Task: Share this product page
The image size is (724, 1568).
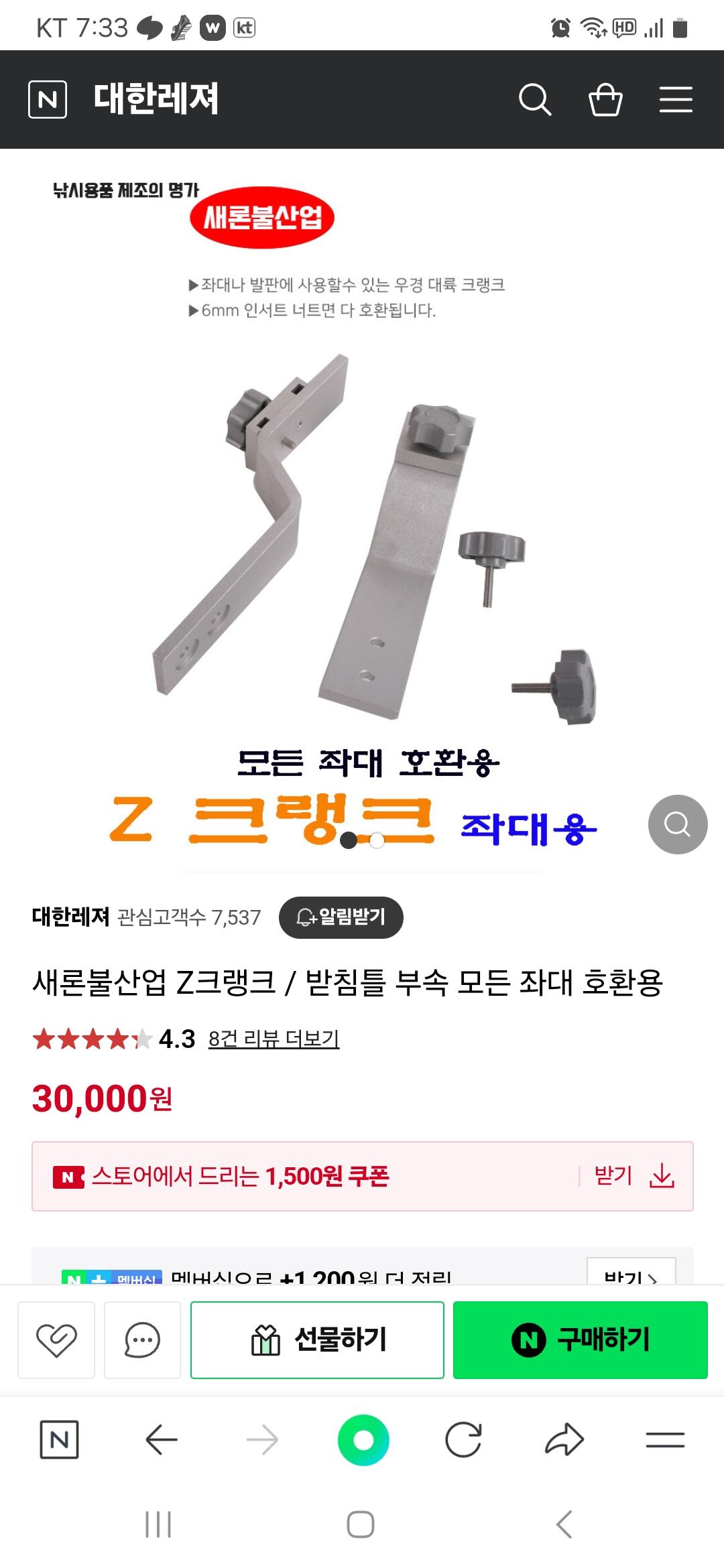Action: coord(564,1439)
